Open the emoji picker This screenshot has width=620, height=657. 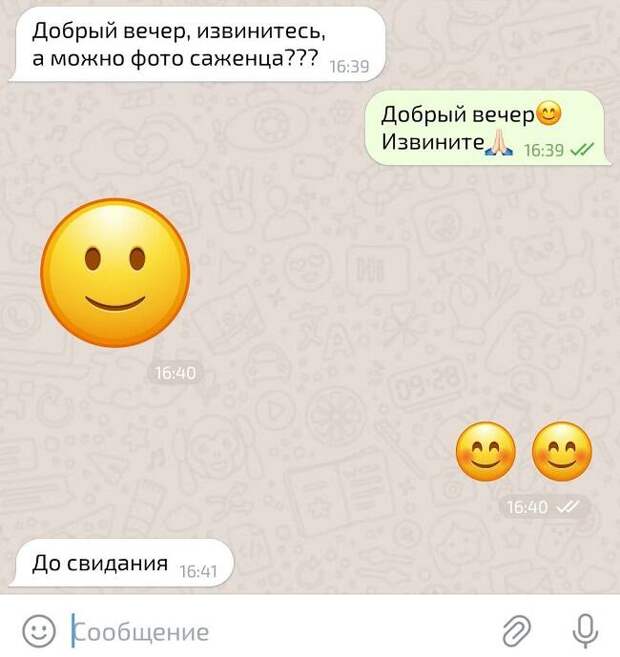point(38,630)
